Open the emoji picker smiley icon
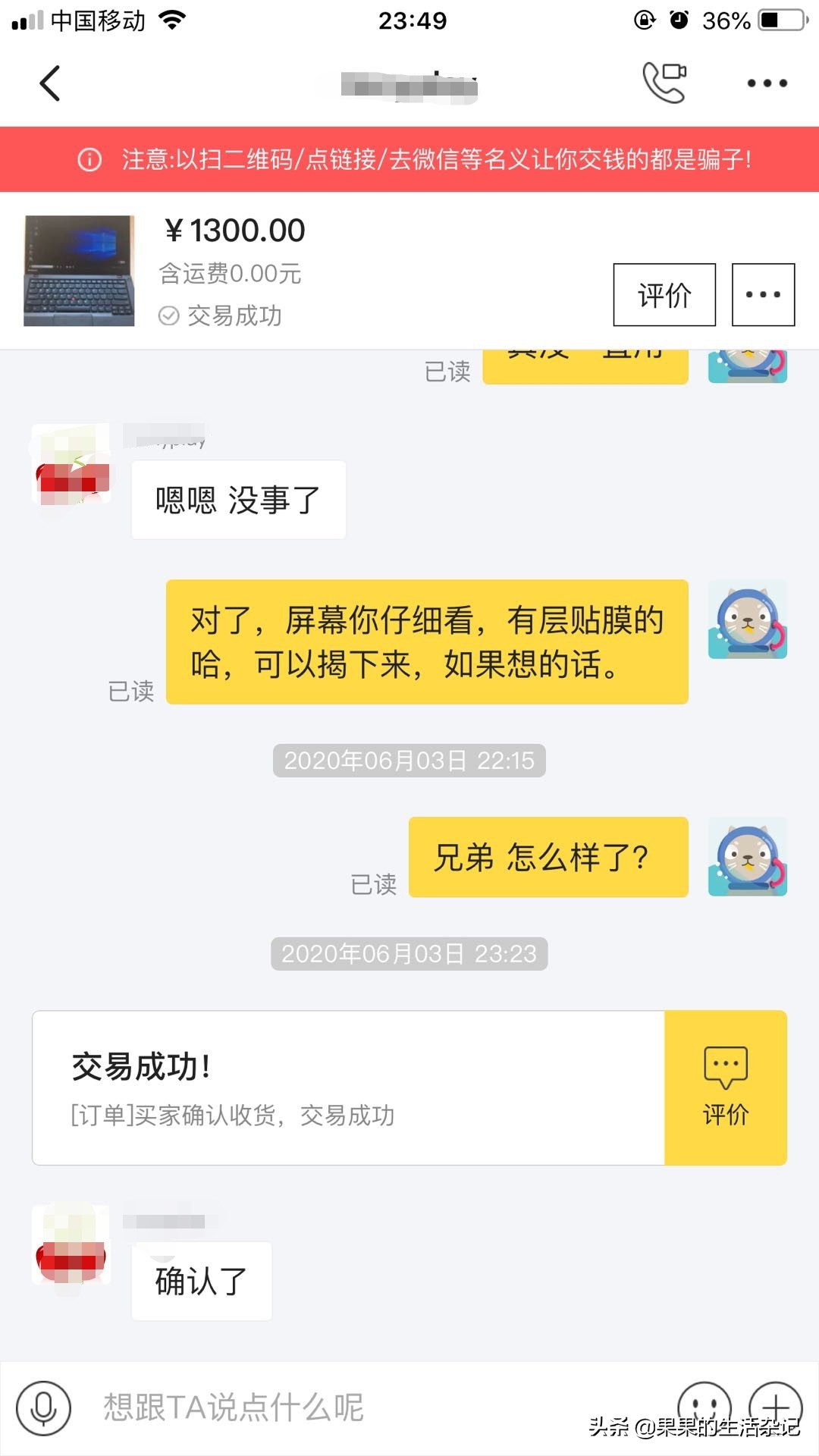The width and height of the screenshot is (819, 1456). (x=706, y=1404)
